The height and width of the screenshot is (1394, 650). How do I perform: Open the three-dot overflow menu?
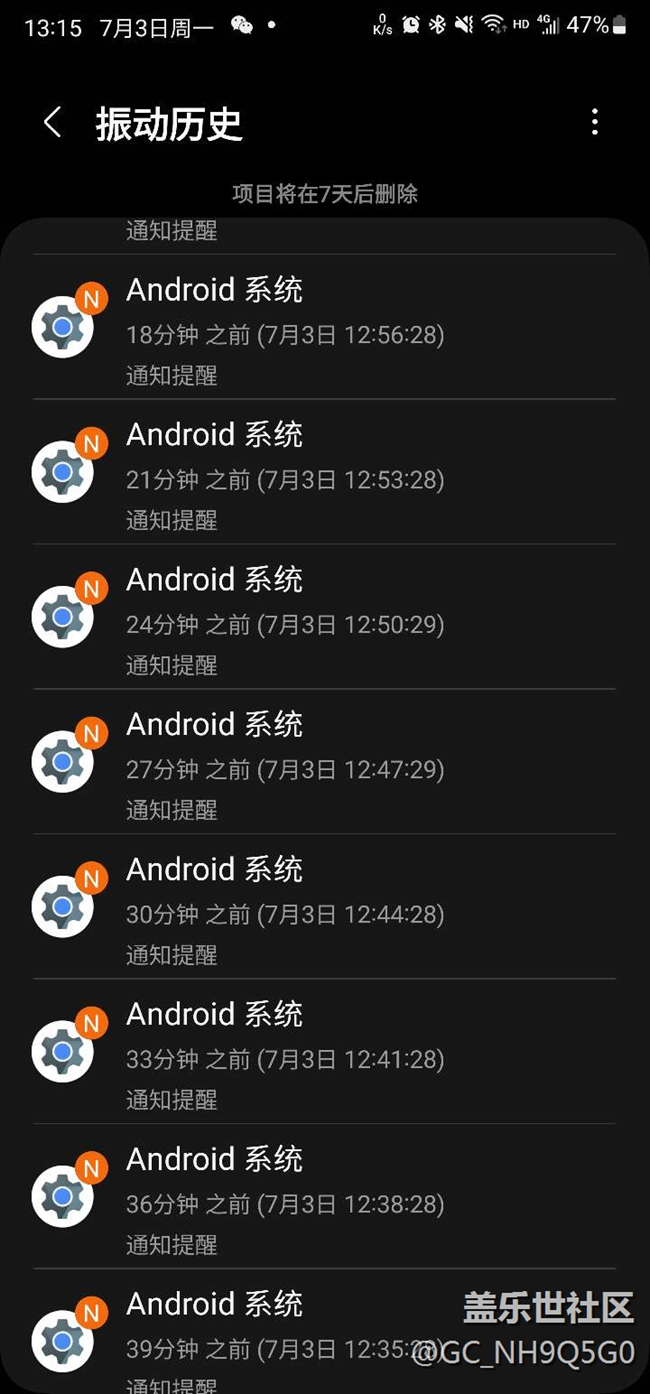pyautogui.click(x=595, y=123)
